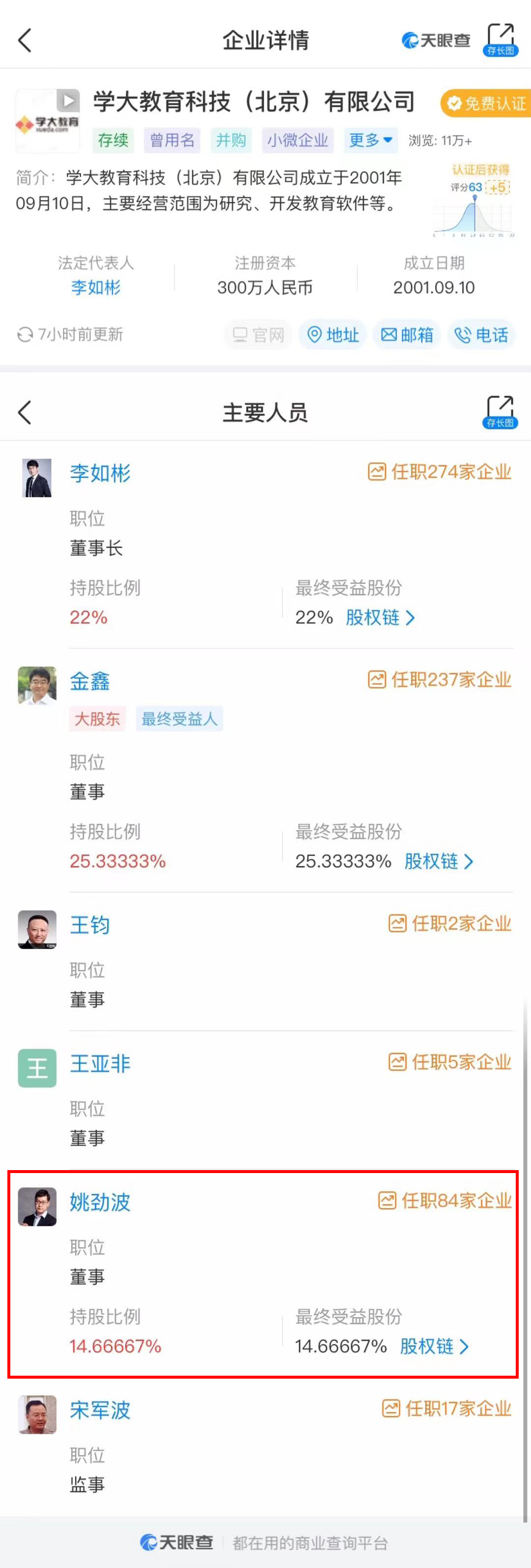Viewport: 531px width, 1568px height.
Task: Click the refresh icon next to 7小时前更新
Action: (x=26, y=334)
